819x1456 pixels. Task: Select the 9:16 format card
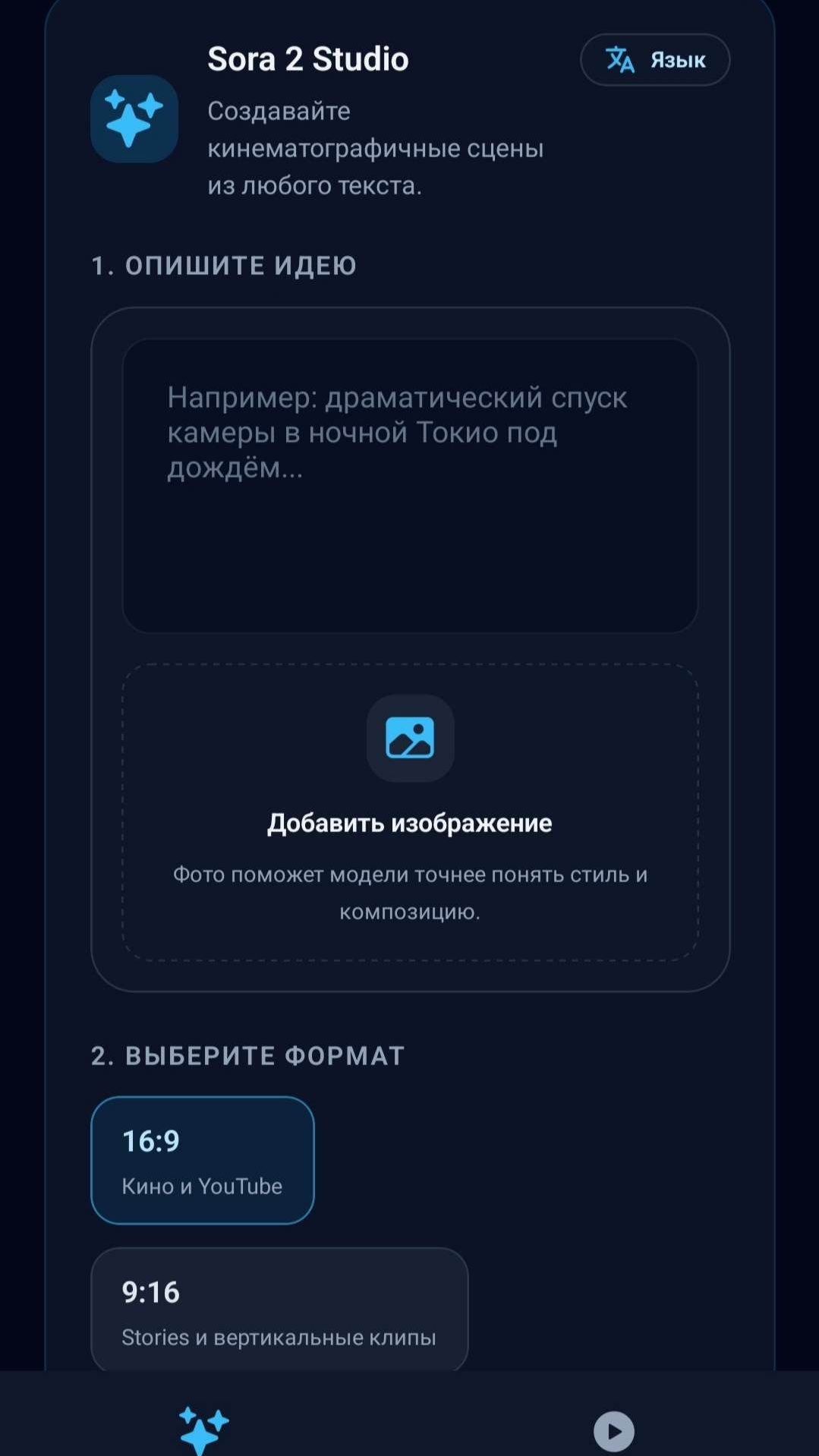click(x=279, y=1309)
